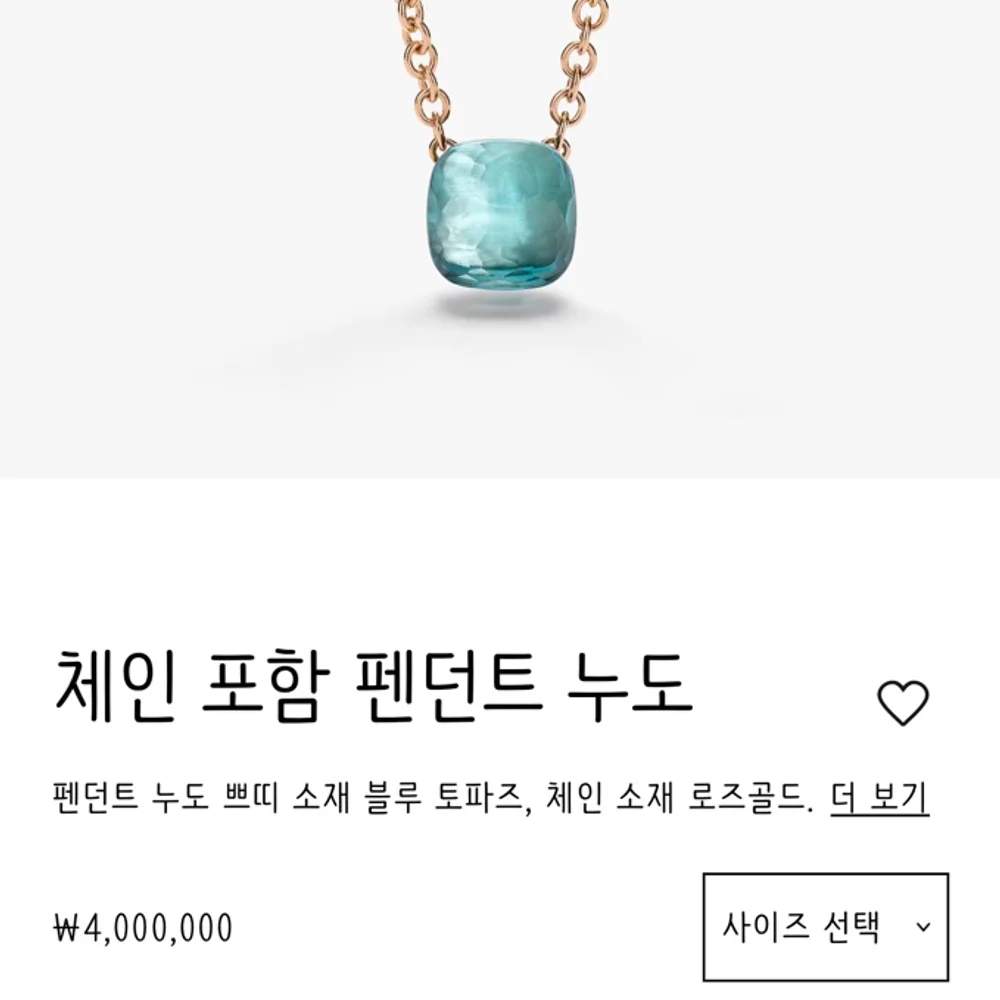Tap the 더 보기 link
Viewport: 1000px width, 1000px height.
879,797
